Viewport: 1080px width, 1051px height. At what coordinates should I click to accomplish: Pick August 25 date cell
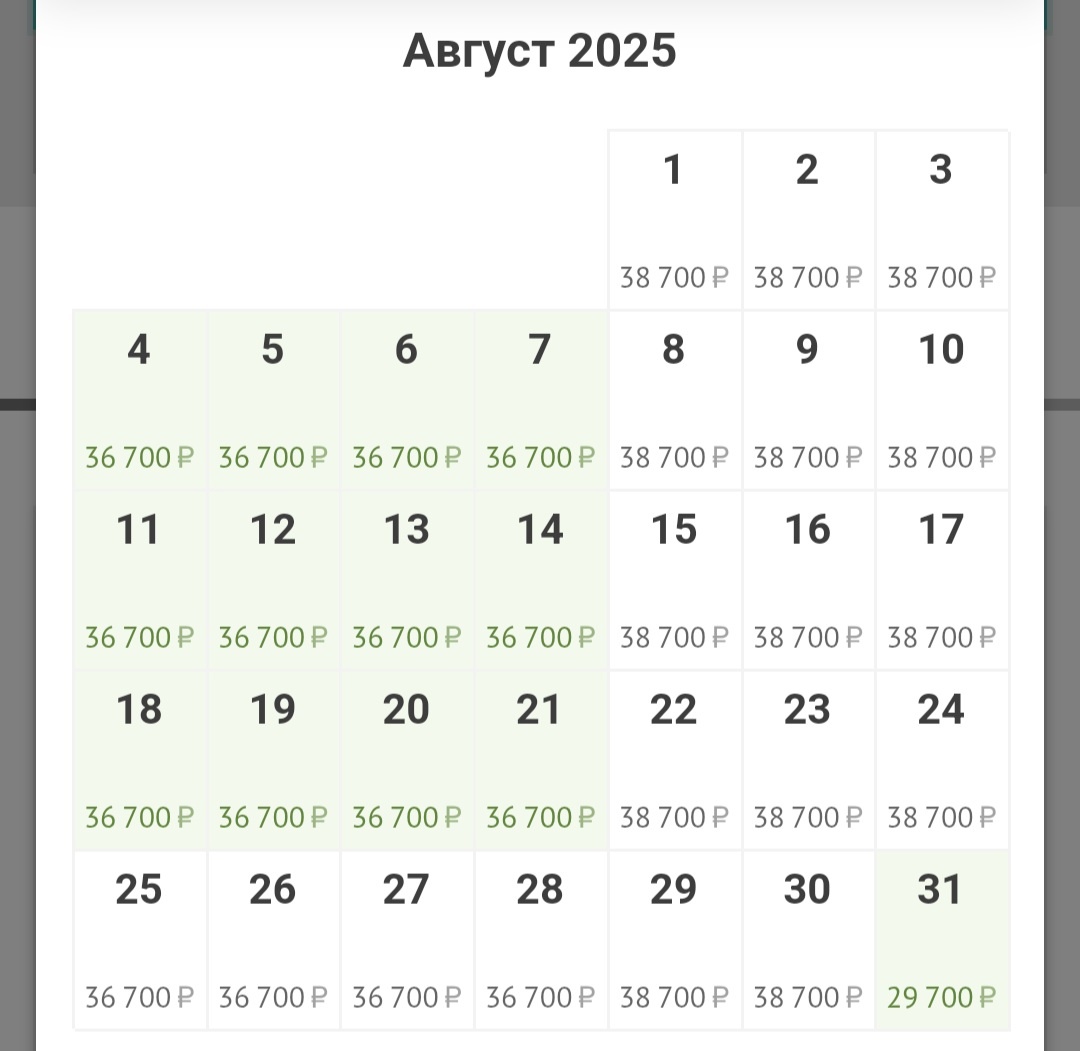coord(139,940)
